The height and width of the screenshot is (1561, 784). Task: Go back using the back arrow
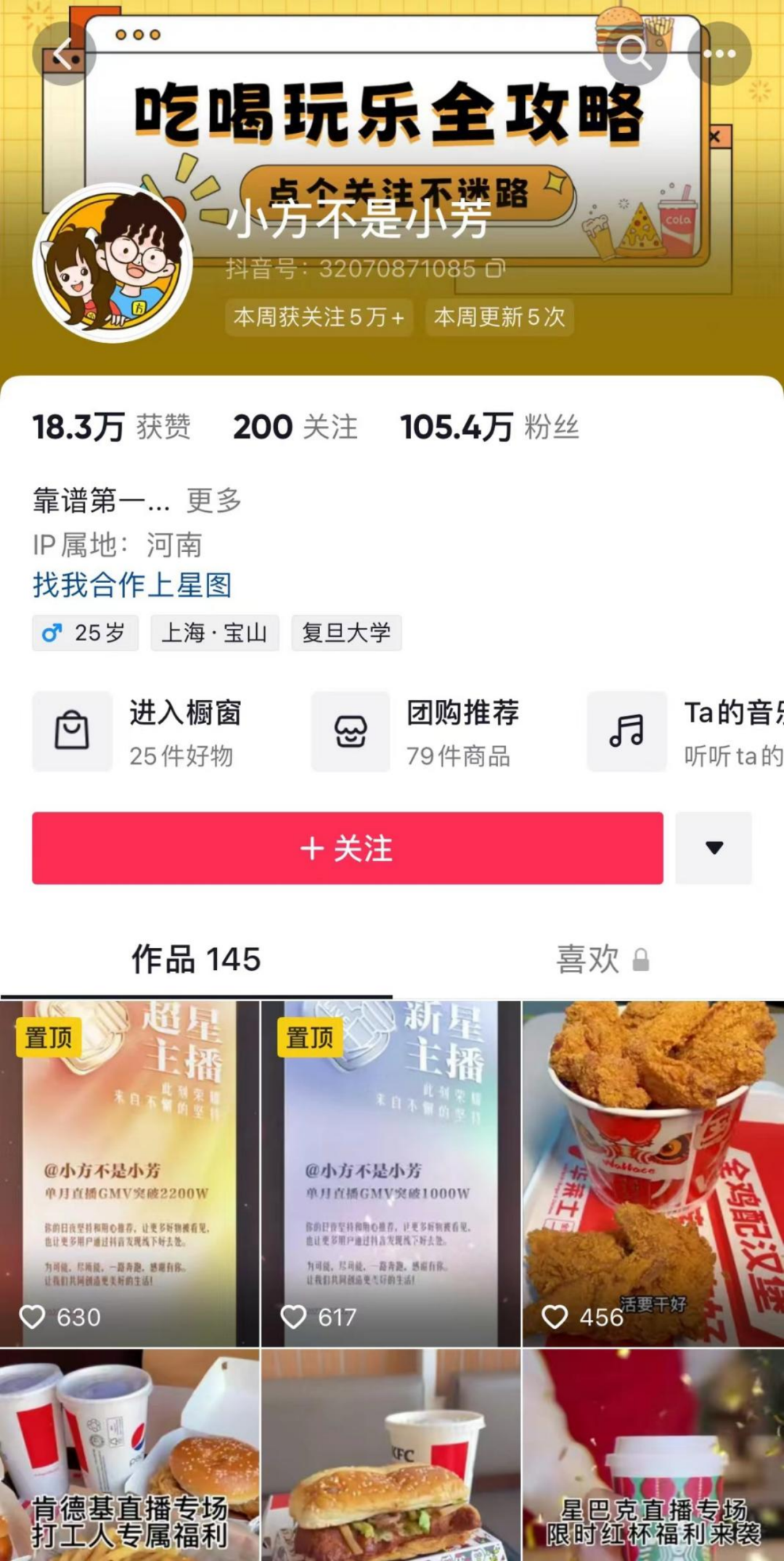coord(64,54)
